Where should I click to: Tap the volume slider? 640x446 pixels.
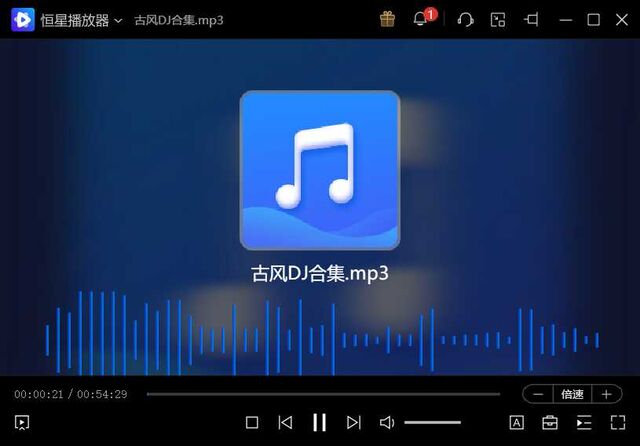point(432,423)
